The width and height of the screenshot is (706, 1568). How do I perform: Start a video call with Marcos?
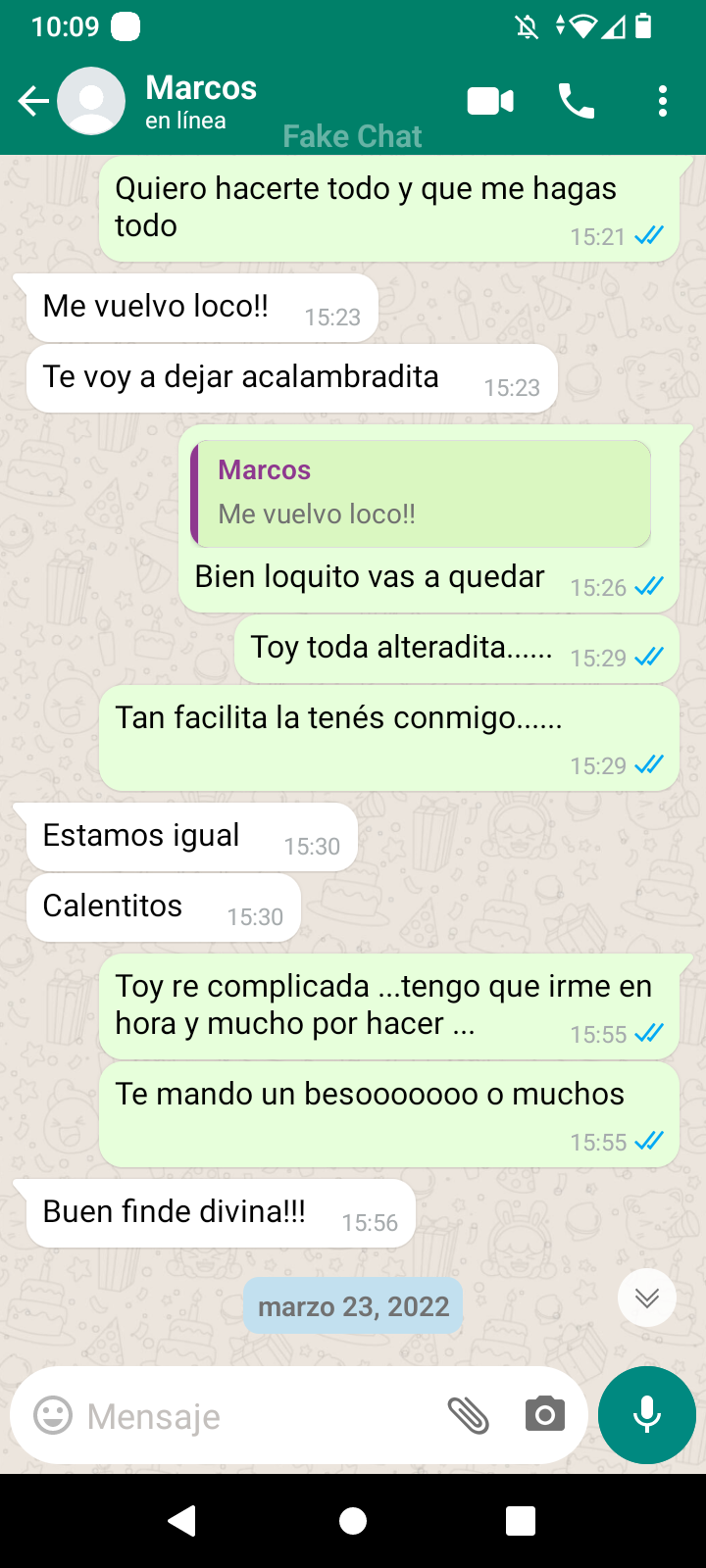coord(490,101)
